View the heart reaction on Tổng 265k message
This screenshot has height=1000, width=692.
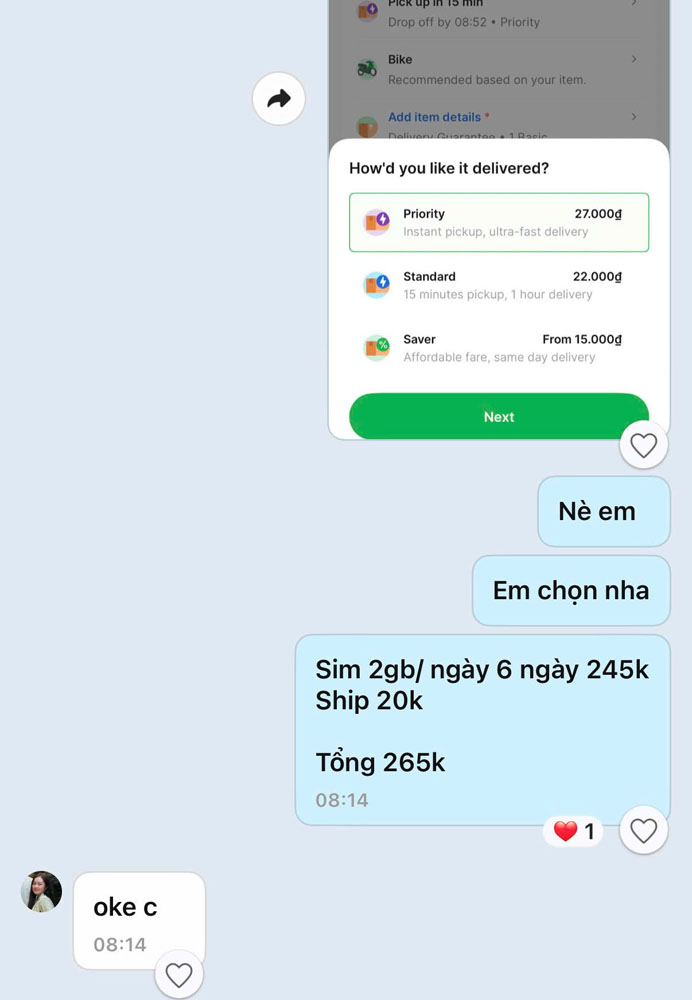pos(574,831)
